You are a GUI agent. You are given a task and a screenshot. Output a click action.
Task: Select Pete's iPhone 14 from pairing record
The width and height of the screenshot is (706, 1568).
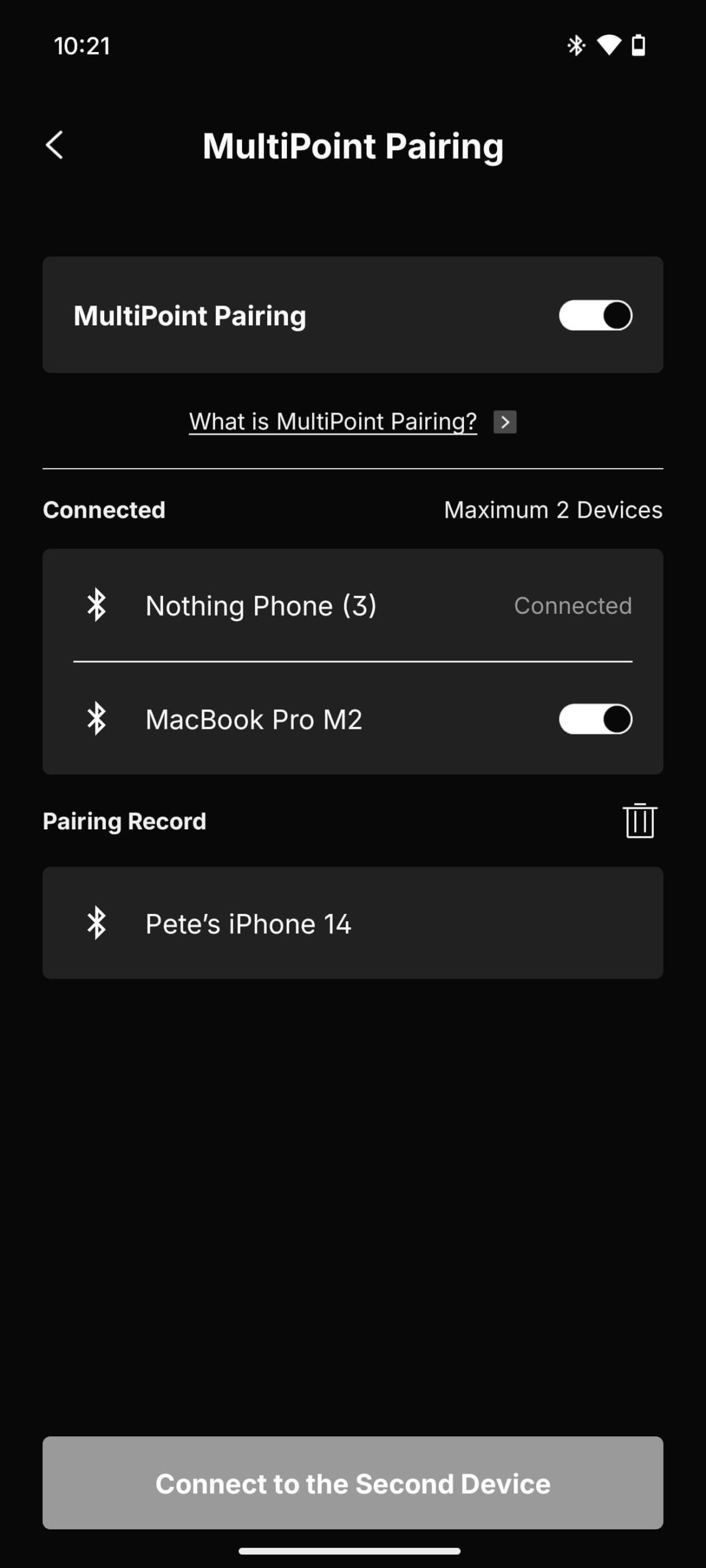(x=352, y=923)
